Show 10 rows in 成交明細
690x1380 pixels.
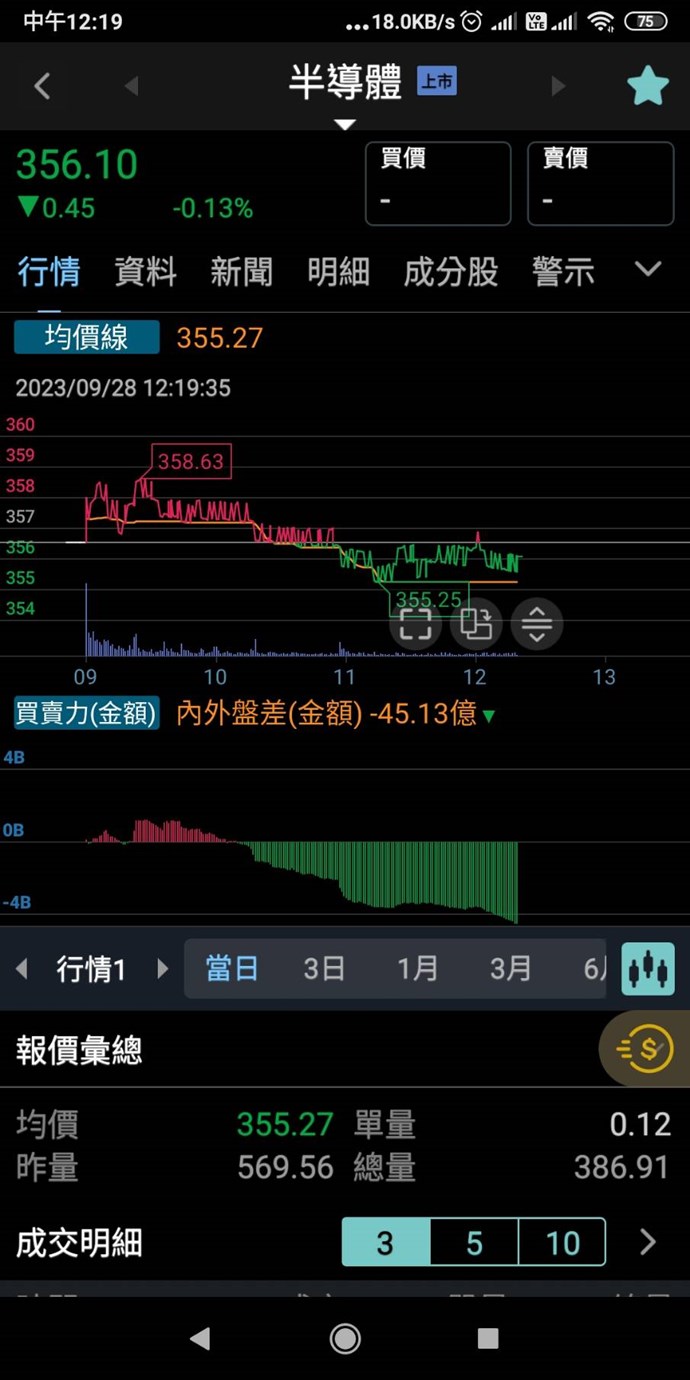tap(562, 1243)
